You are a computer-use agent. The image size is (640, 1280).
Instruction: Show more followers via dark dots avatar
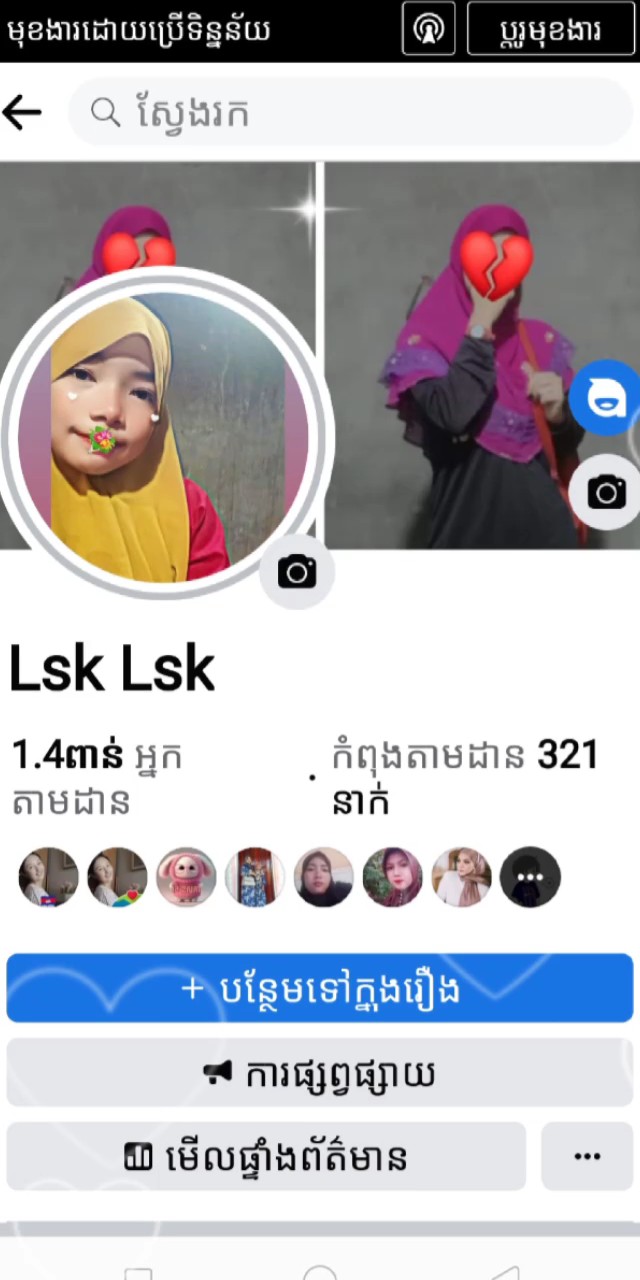click(530, 877)
